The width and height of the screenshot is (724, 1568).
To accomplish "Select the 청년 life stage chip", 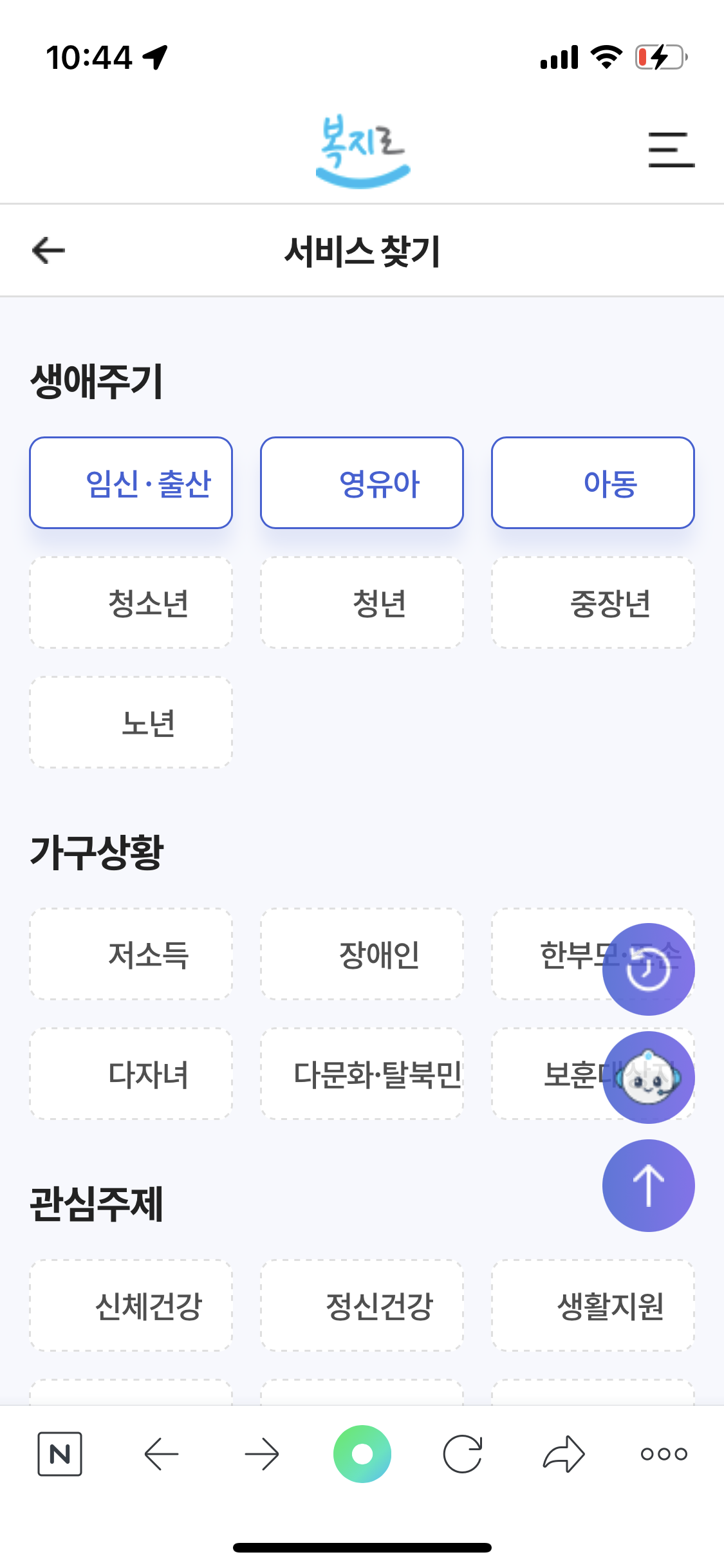I will tap(362, 602).
